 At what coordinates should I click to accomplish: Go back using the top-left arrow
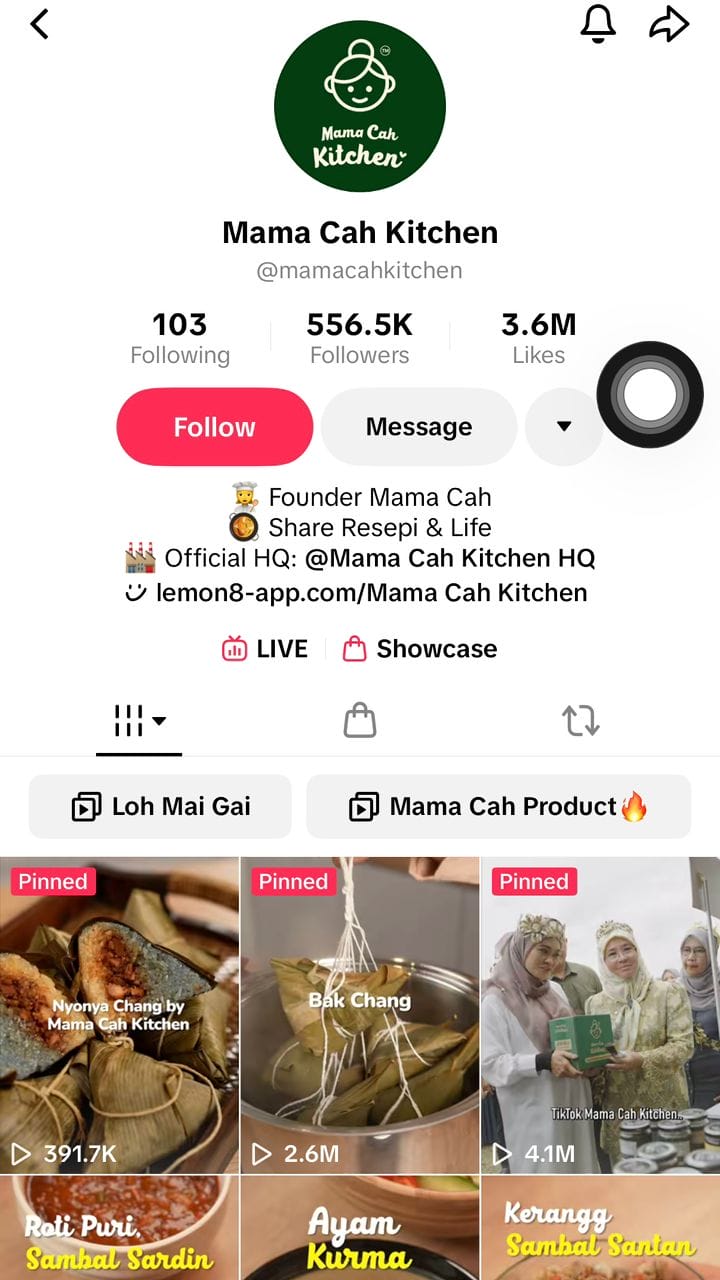coord(39,24)
